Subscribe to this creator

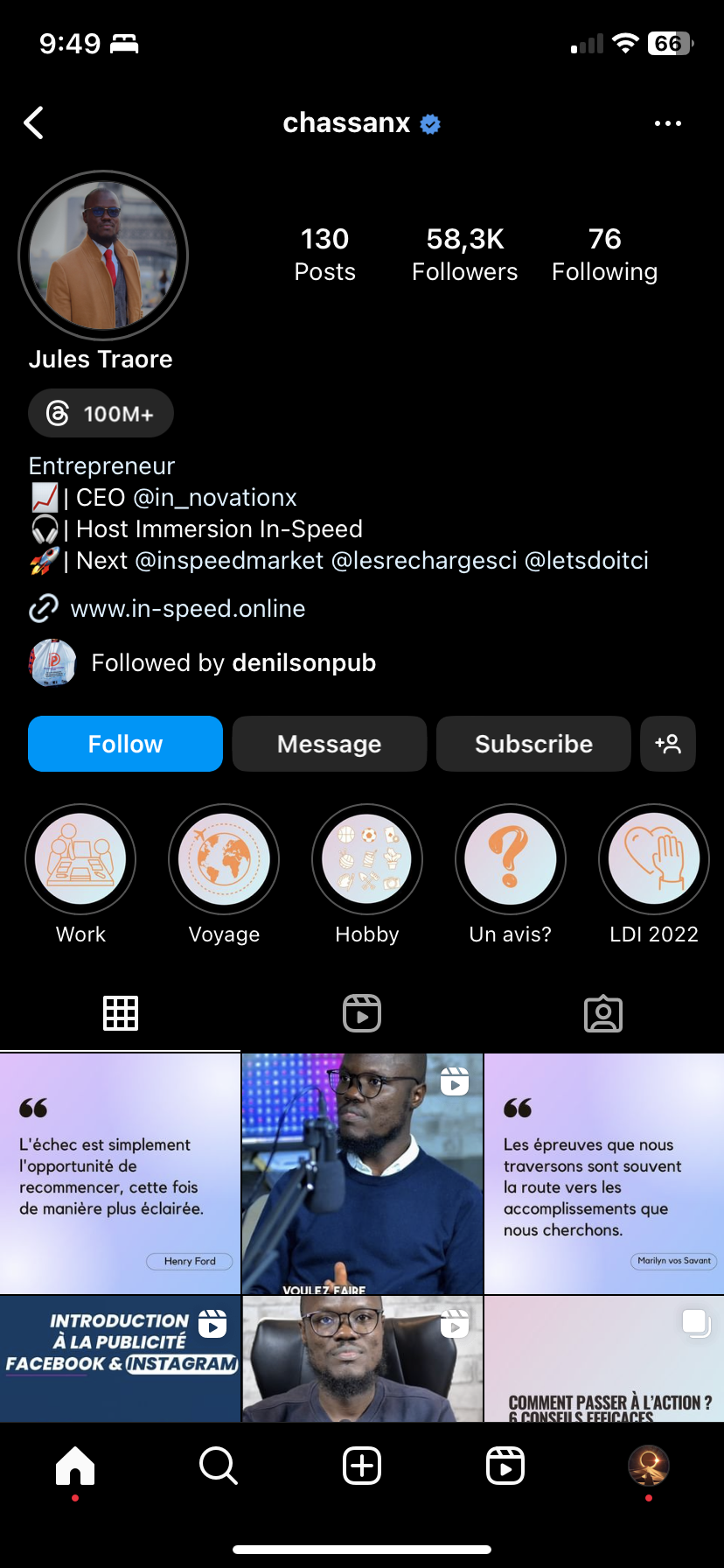pyautogui.click(x=533, y=744)
